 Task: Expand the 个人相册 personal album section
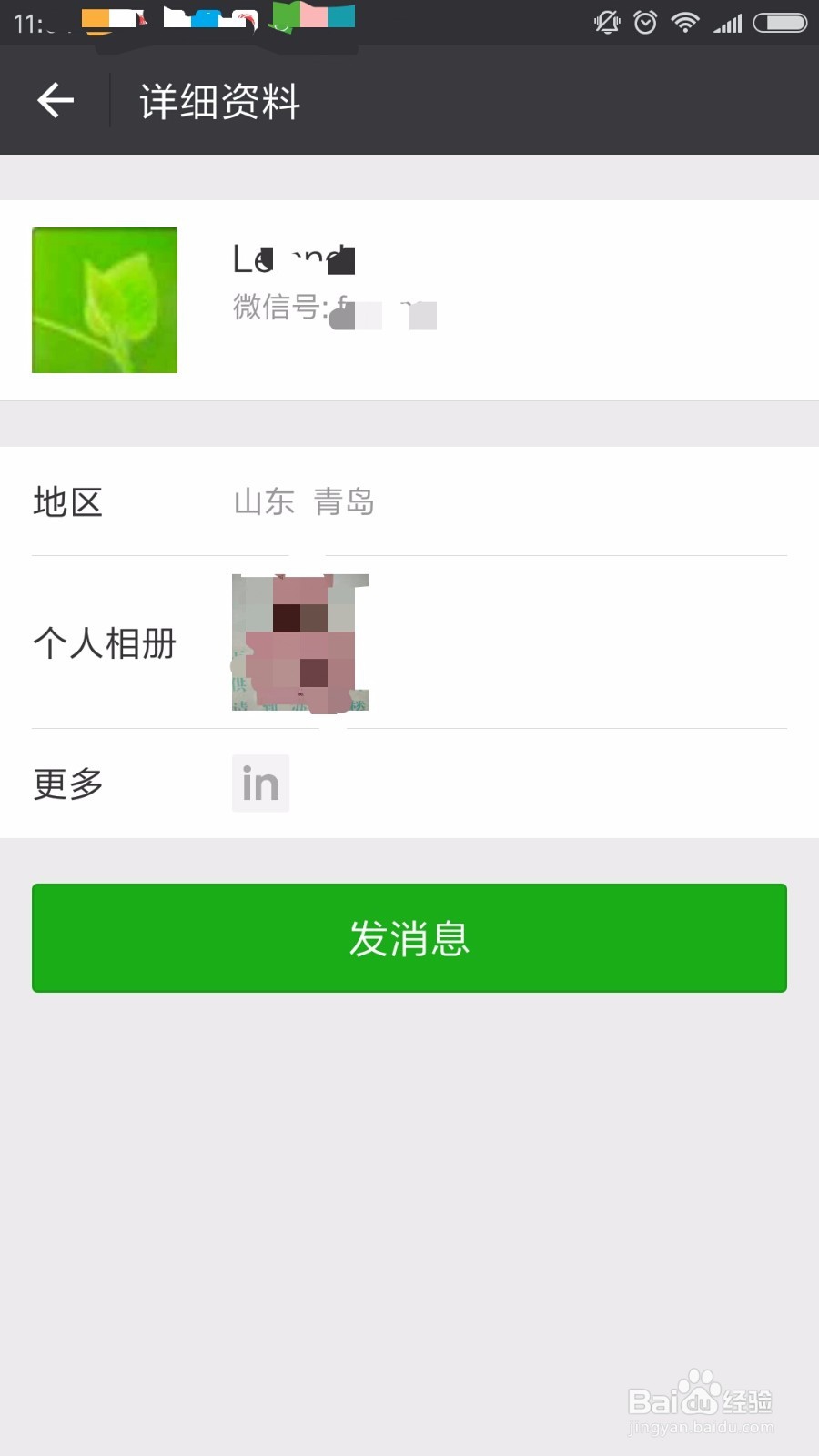(409, 642)
